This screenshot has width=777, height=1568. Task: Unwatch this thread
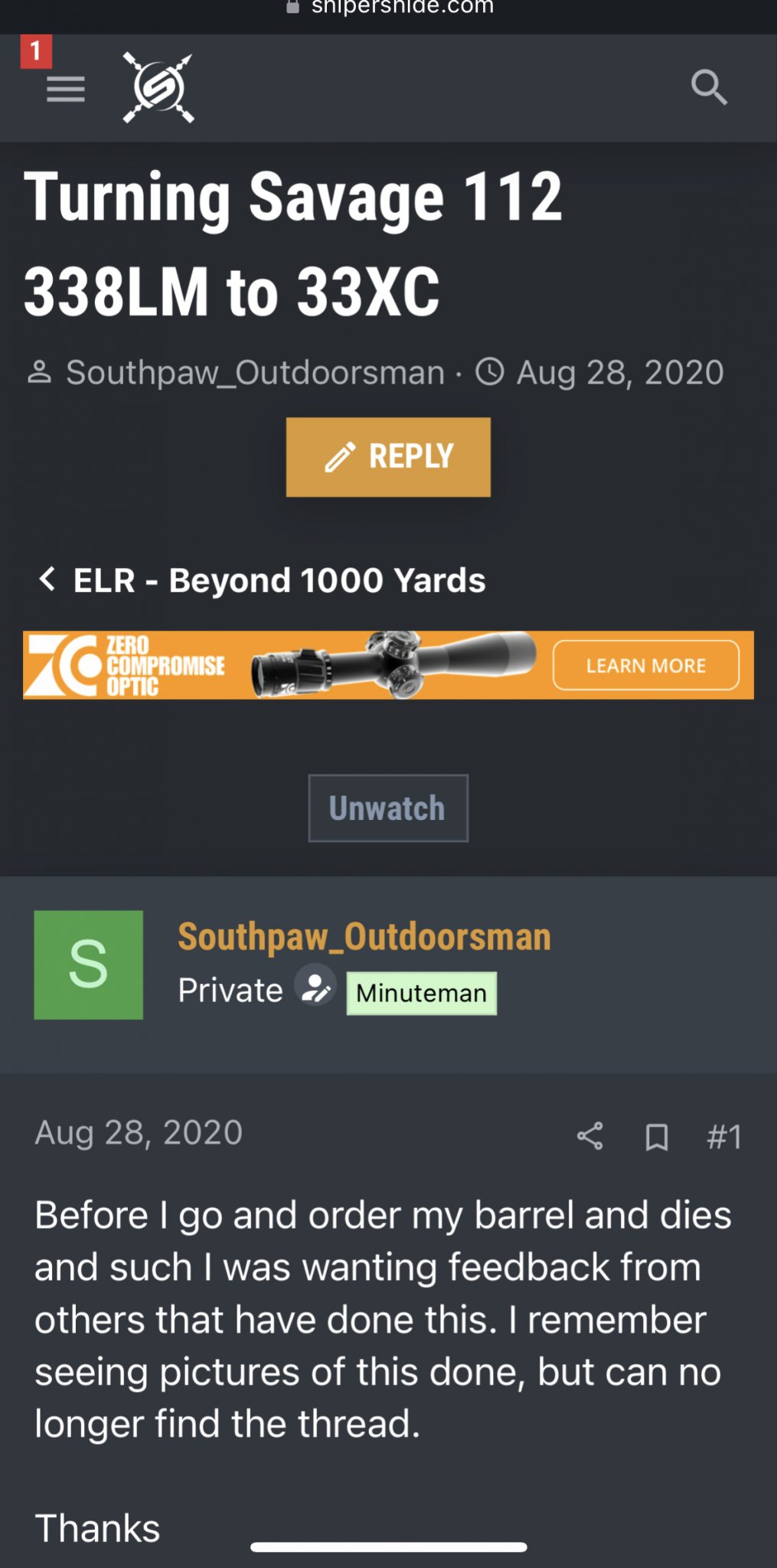click(388, 808)
